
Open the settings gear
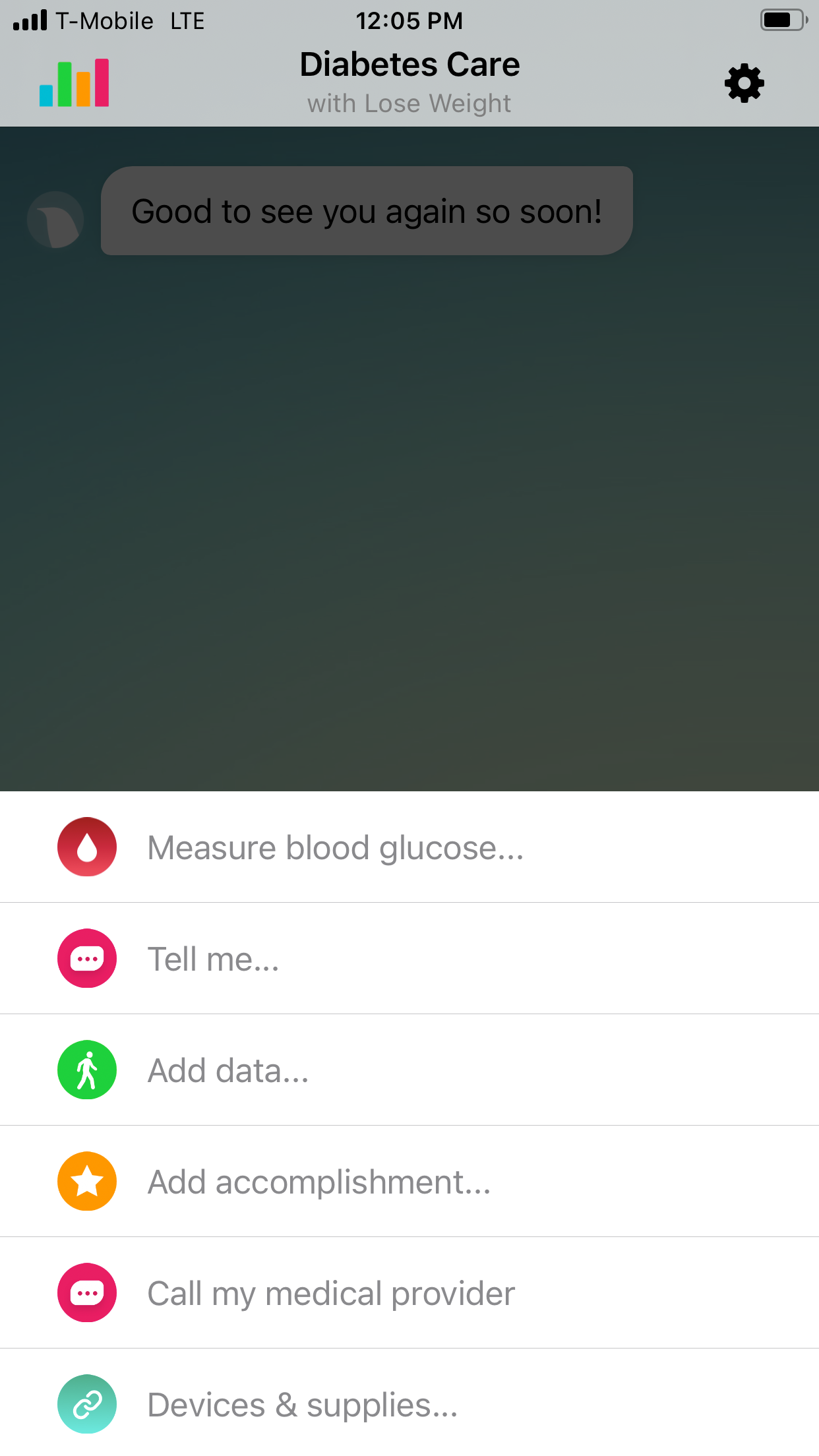(744, 83)
